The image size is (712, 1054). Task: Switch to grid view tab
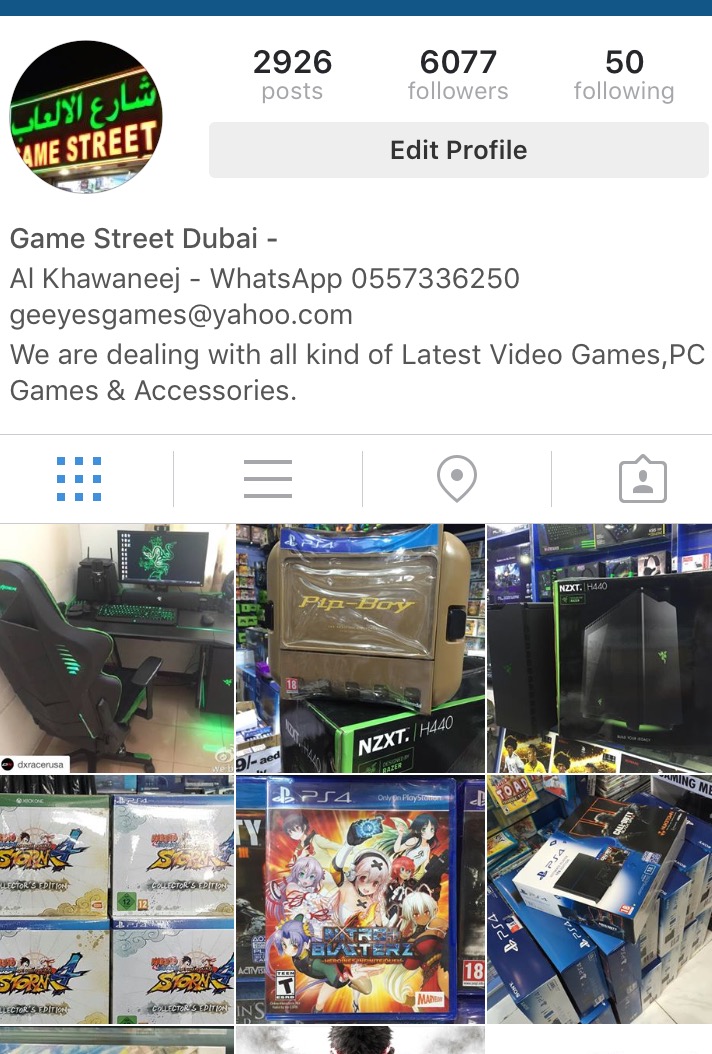point(79,479)
